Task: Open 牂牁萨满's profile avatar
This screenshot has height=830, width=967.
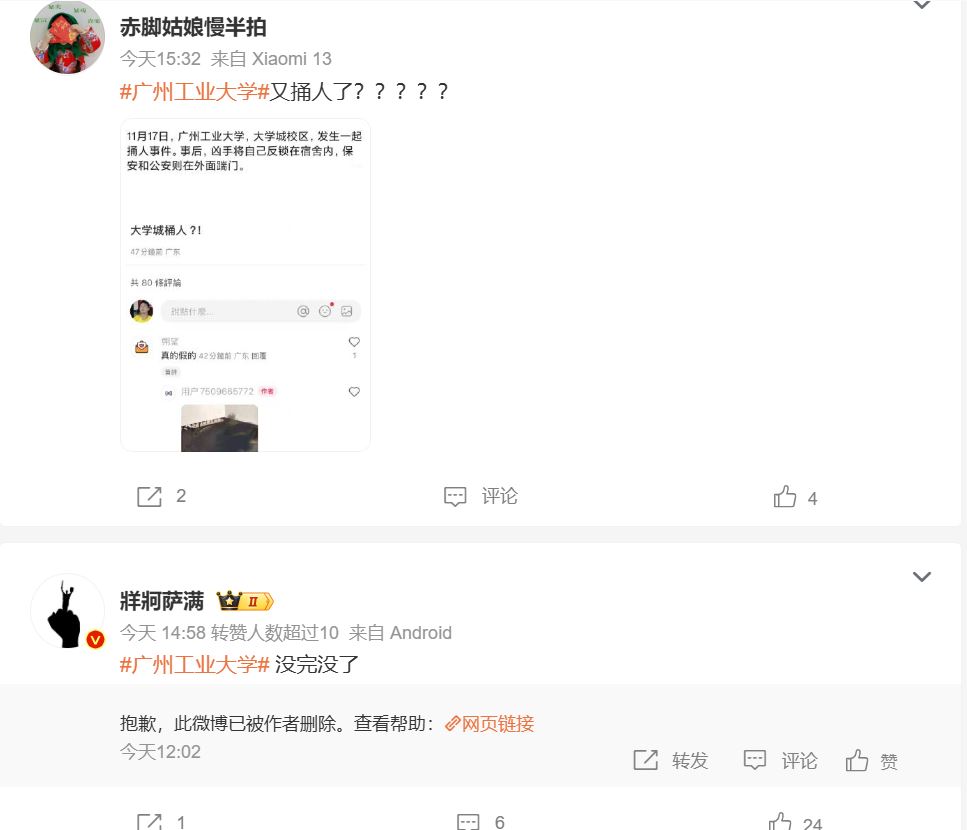Action: 67,610
